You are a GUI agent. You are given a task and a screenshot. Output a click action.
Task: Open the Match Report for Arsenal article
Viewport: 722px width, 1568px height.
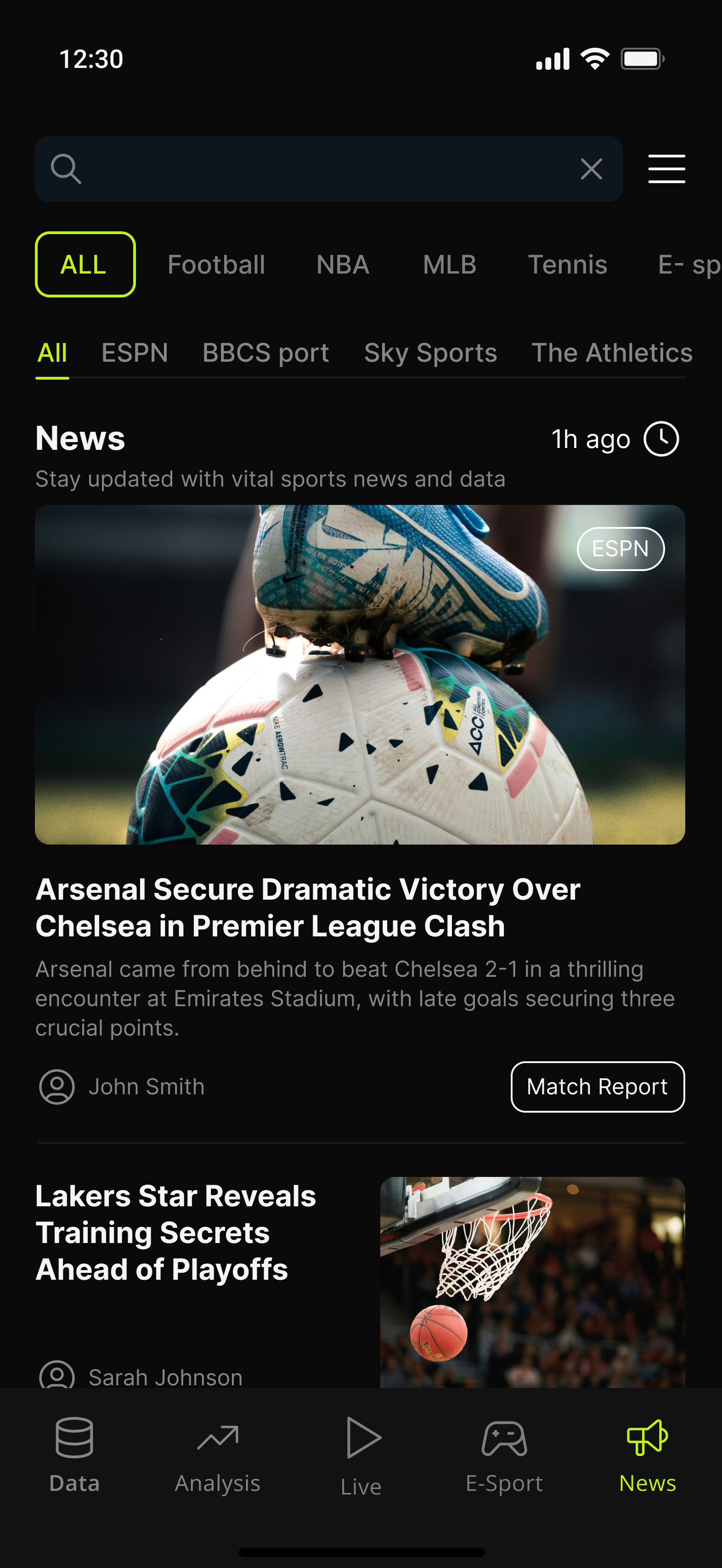[597, 1086]
